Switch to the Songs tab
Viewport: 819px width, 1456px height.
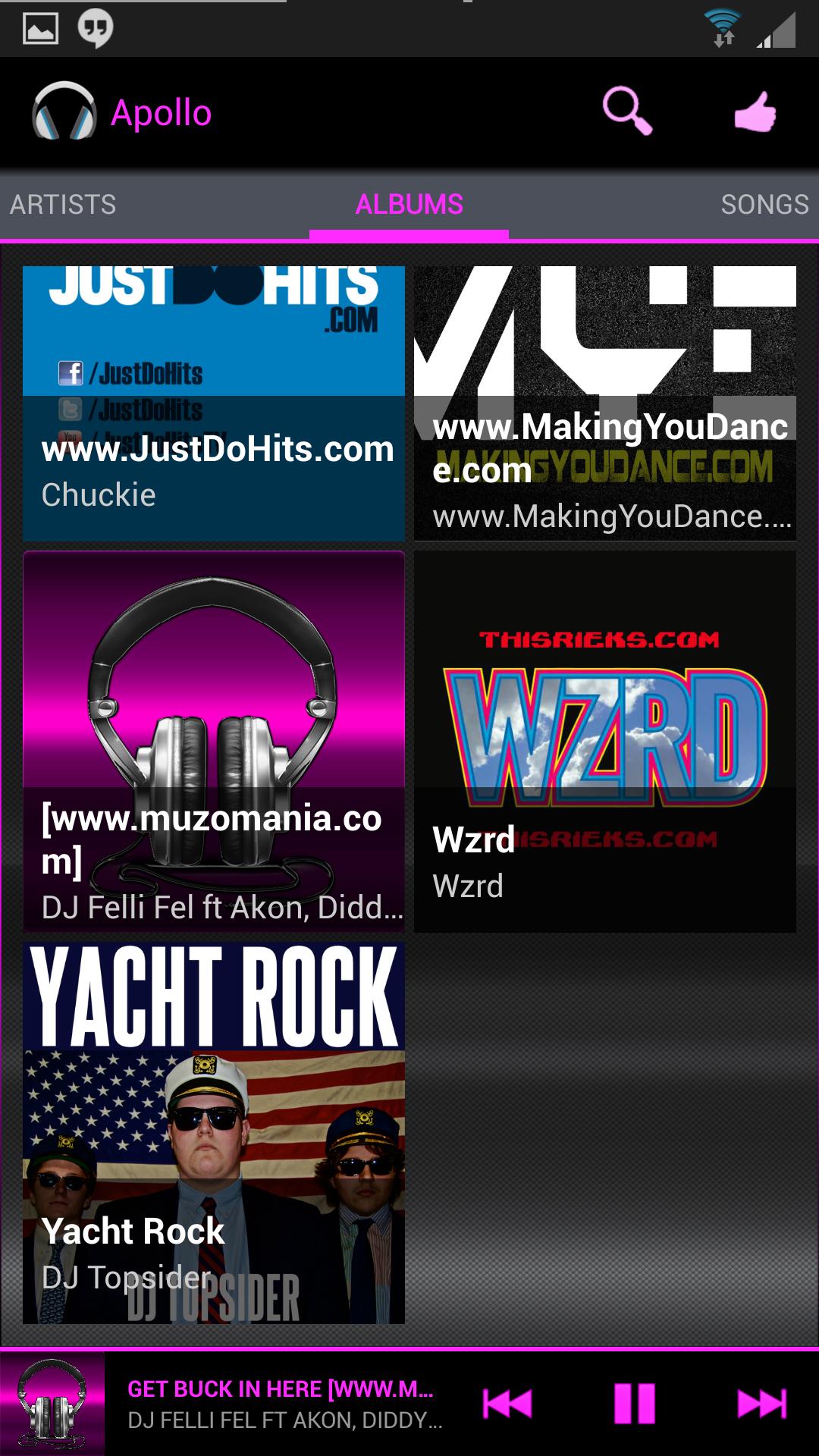[x=764, y=204]
